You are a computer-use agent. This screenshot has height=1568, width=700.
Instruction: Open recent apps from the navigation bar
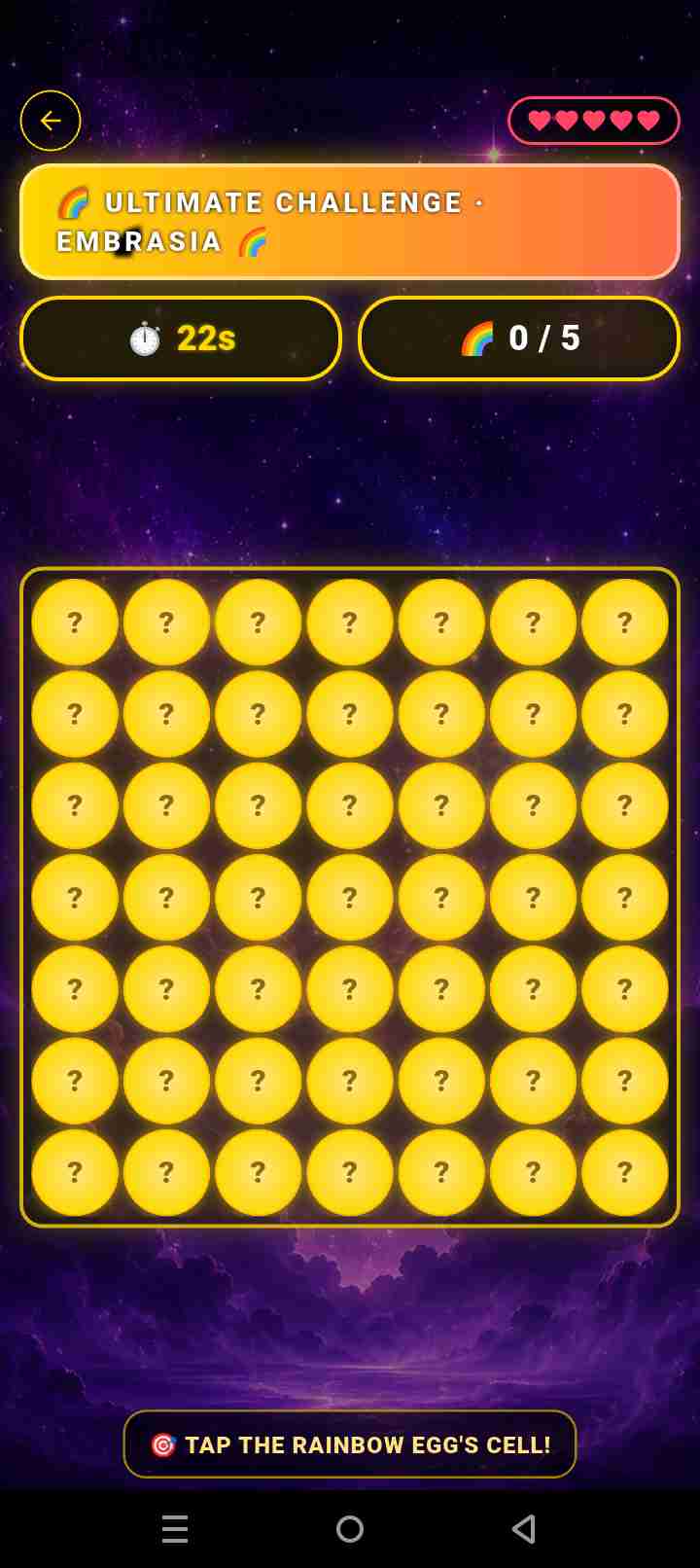click(x=175, y=1529)
